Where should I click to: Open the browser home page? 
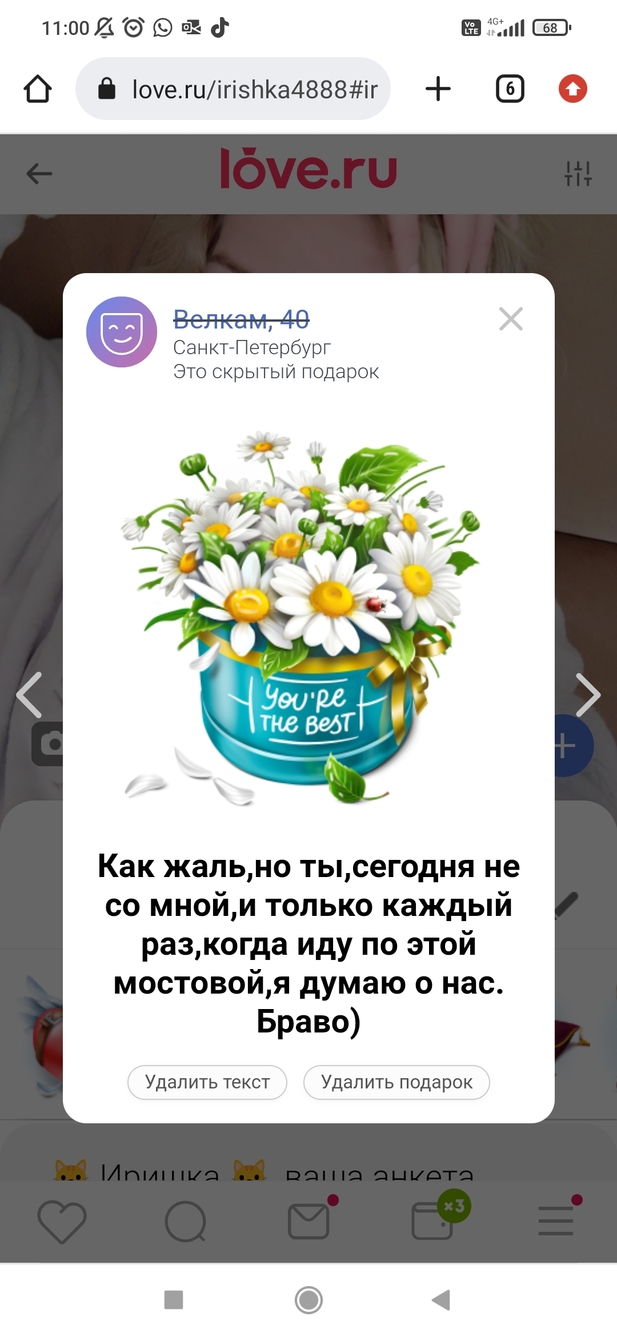click(x=38, y=89)
